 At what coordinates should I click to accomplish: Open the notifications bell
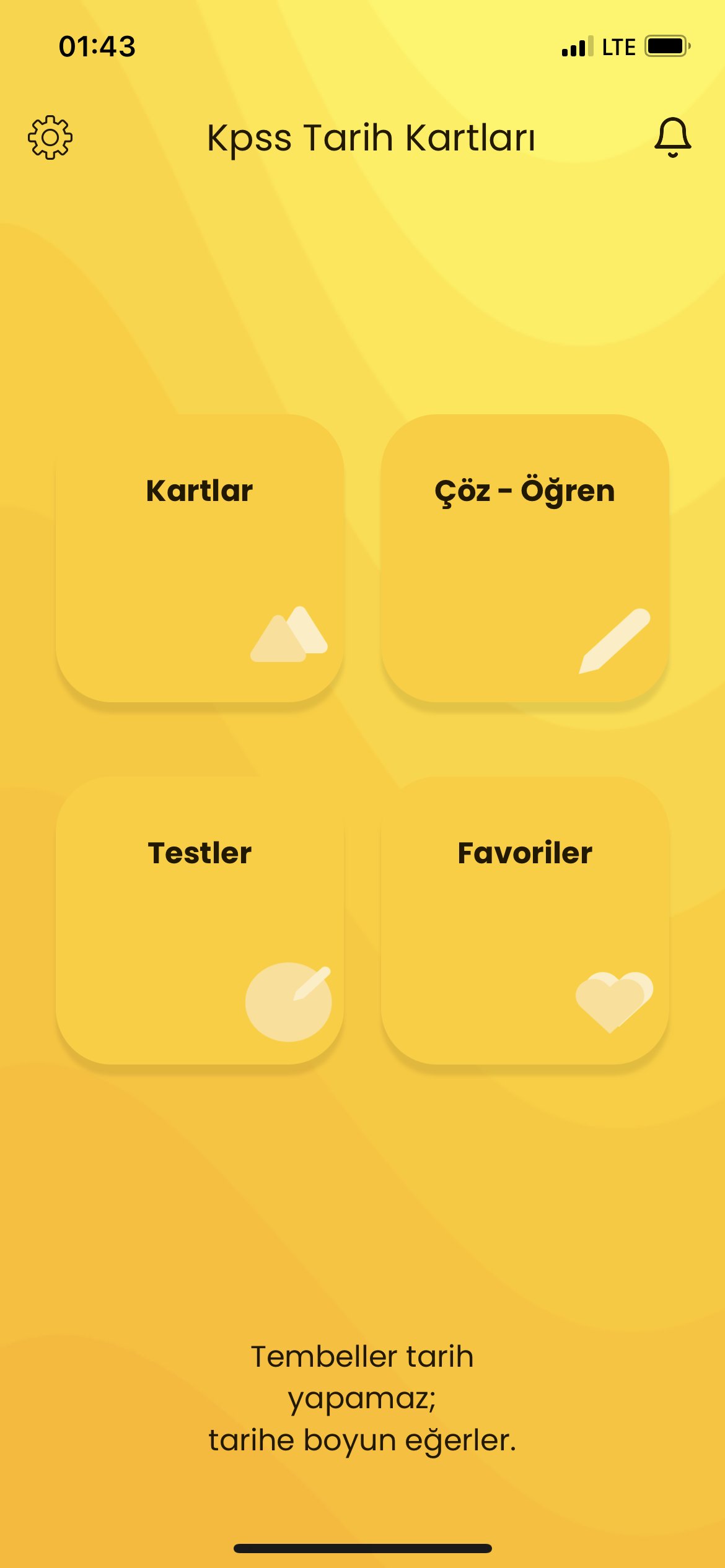672,137
